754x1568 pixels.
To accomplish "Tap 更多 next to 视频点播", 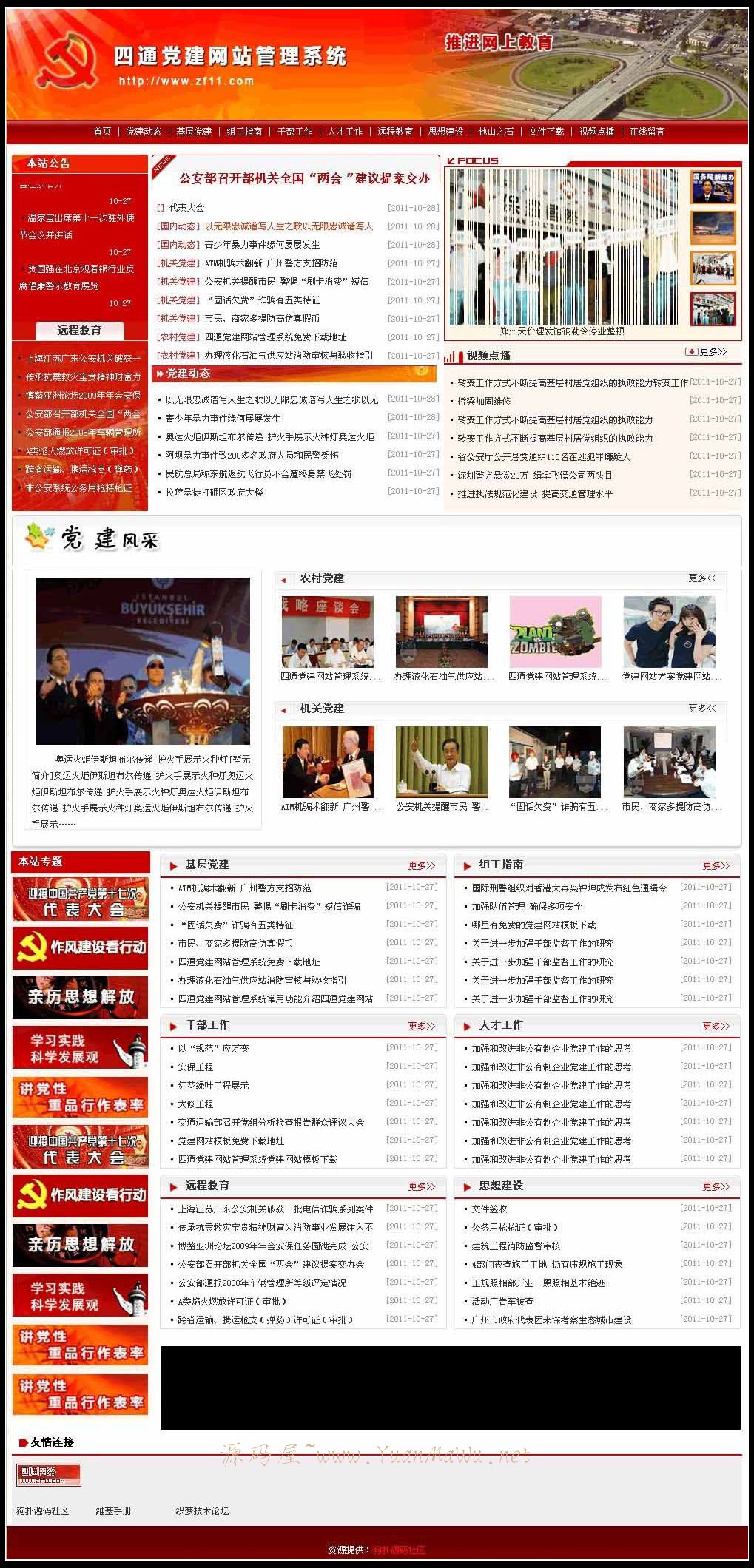I will pyautogui.click(x=708, y=352).
